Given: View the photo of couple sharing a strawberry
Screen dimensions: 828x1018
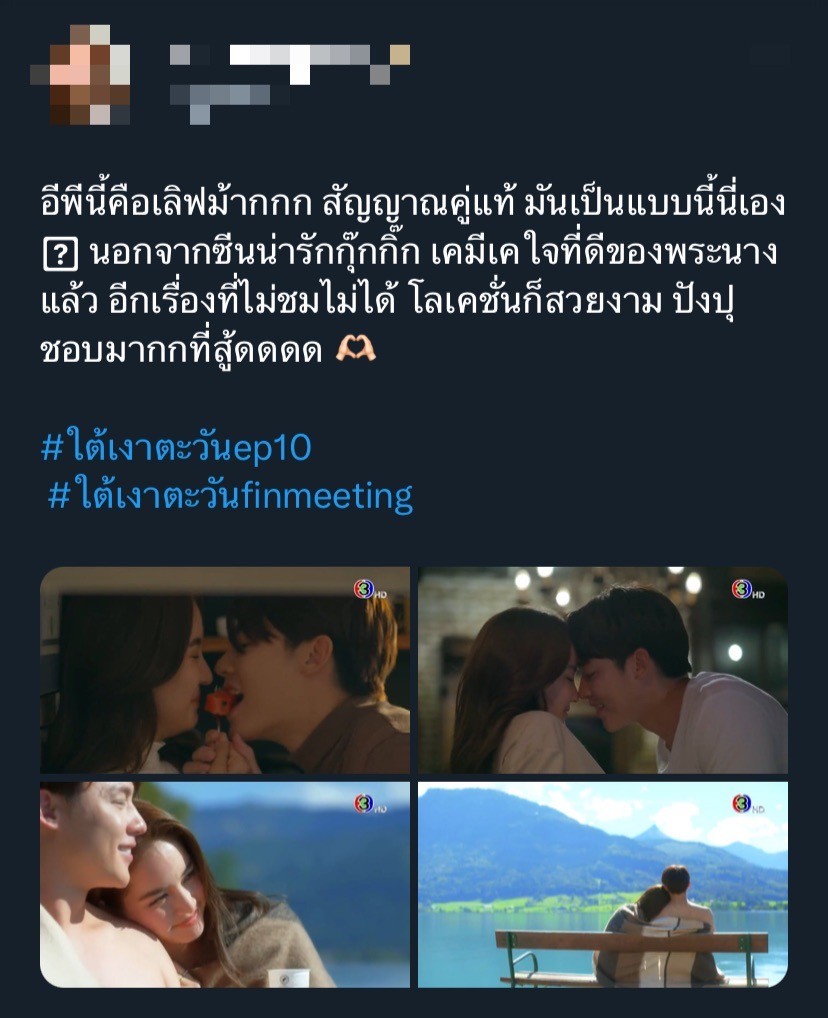Looking at the screenshot, I should [x=225, y=670].
